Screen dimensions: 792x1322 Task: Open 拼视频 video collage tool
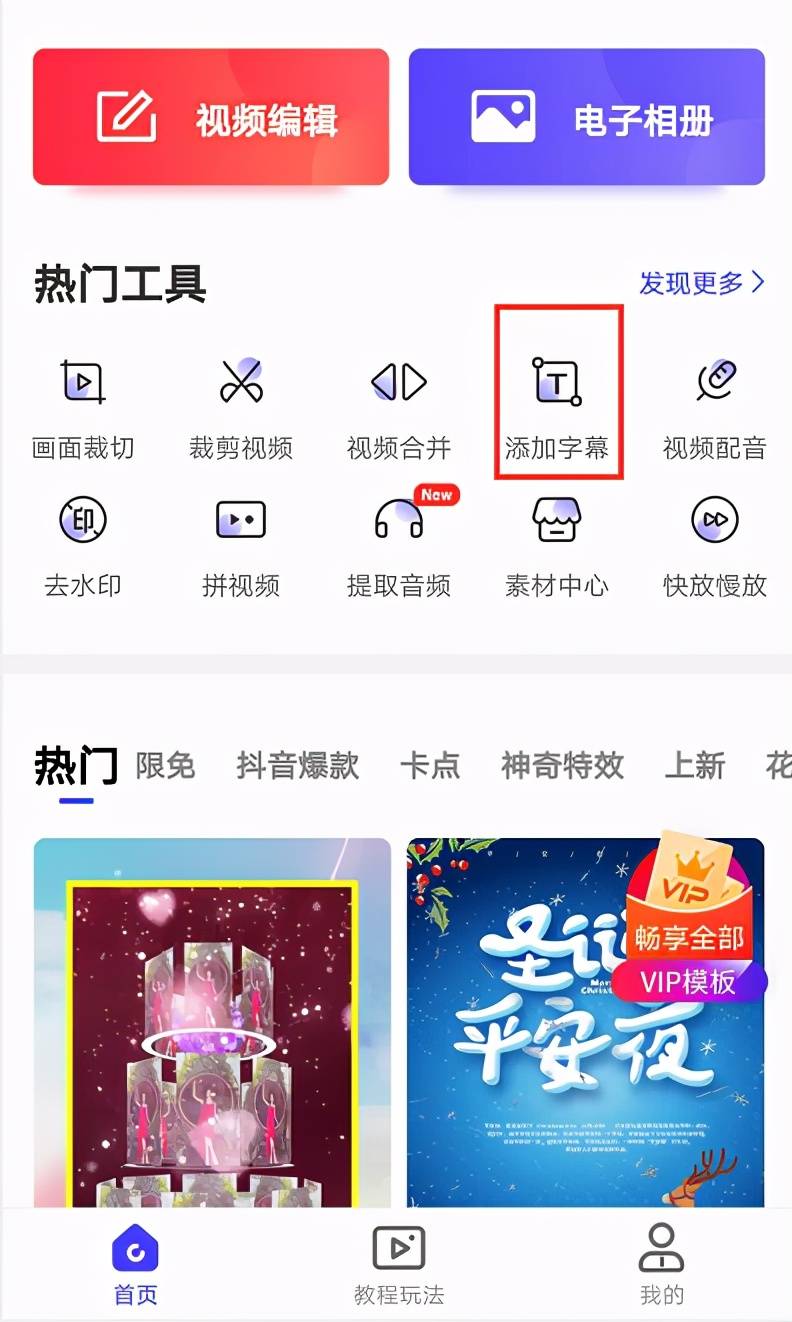coord(241,545)
